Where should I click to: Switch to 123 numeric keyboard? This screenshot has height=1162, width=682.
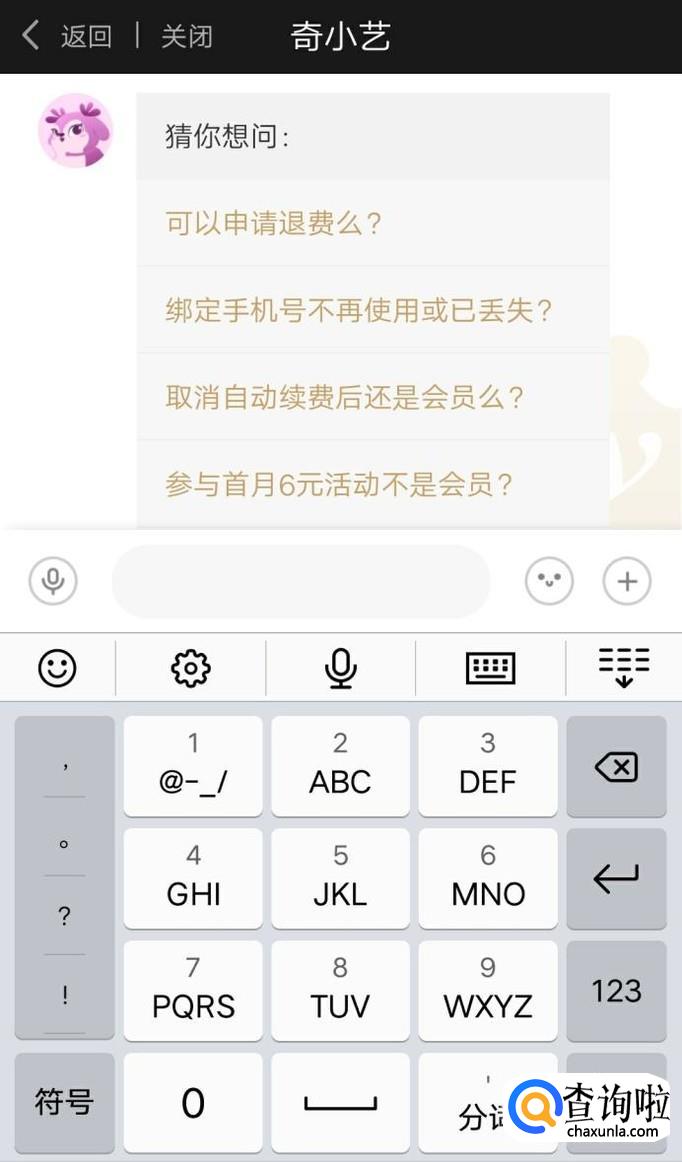tap(616, 991)
